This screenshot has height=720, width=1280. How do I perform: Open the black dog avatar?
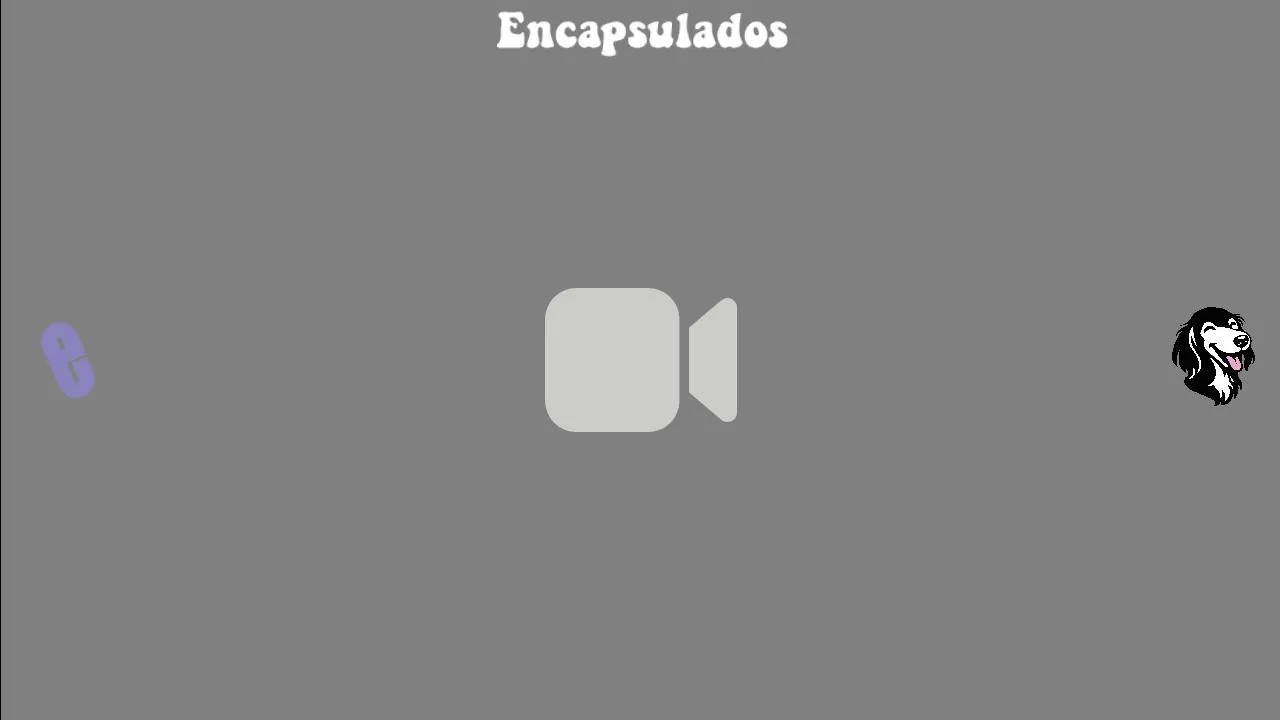coord(1212,356)
